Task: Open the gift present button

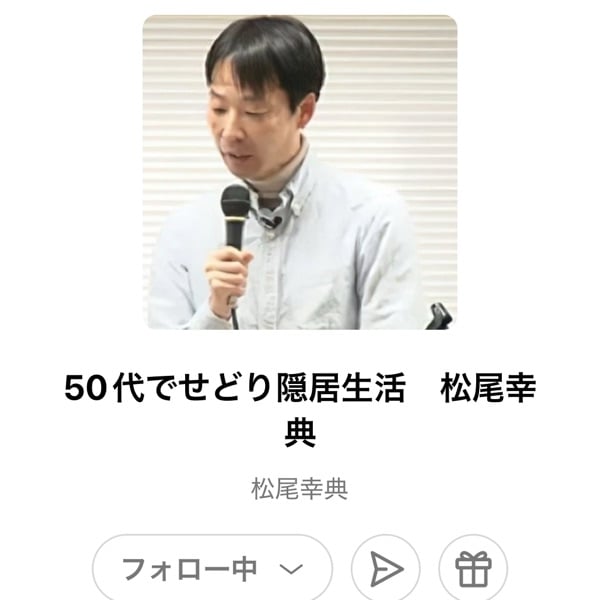Action: [473, 570]
